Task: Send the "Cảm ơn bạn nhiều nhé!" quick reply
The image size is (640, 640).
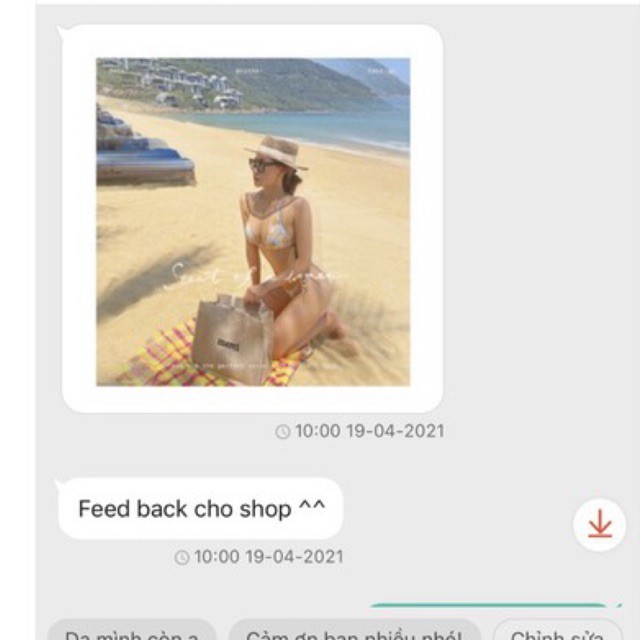Action: 354,631
